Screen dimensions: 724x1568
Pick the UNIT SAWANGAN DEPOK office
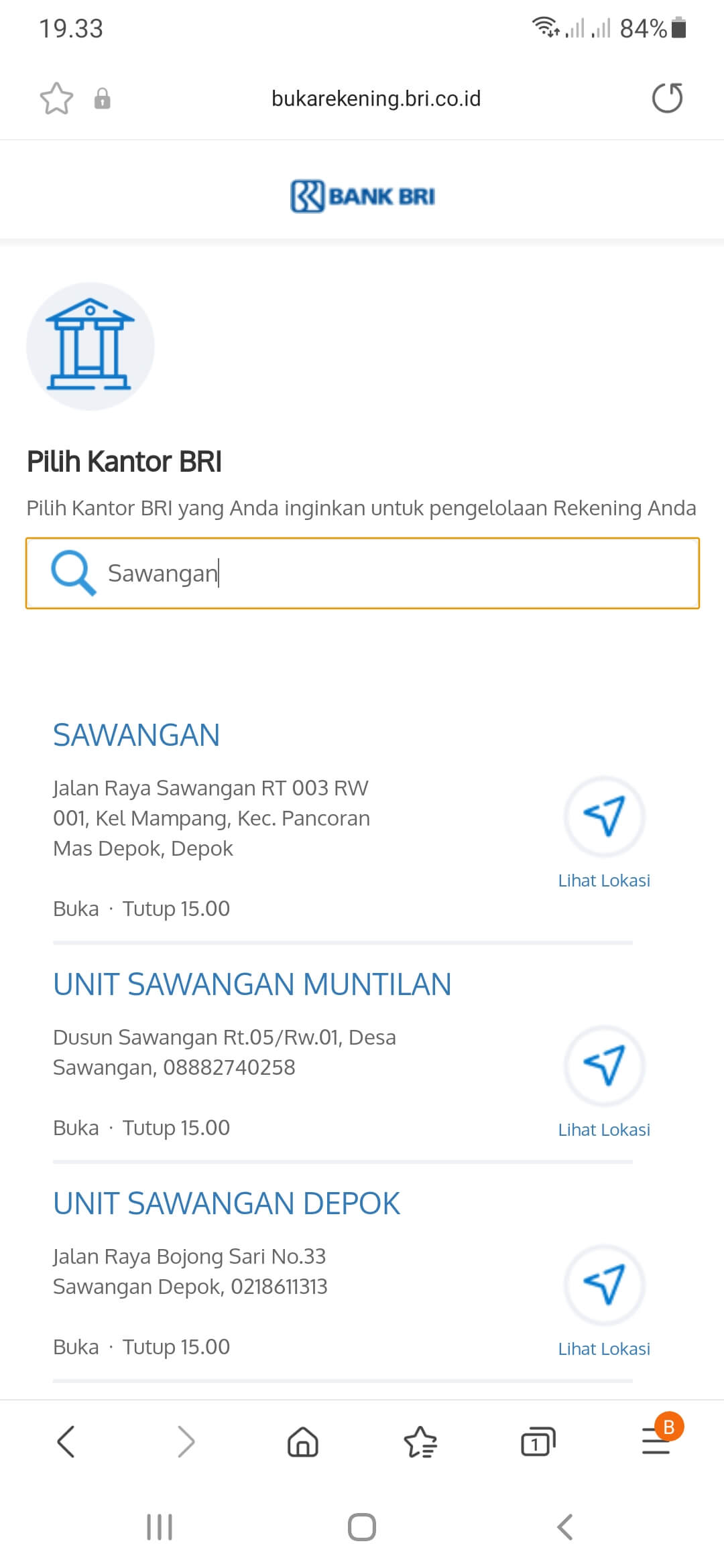point(227,1203)
